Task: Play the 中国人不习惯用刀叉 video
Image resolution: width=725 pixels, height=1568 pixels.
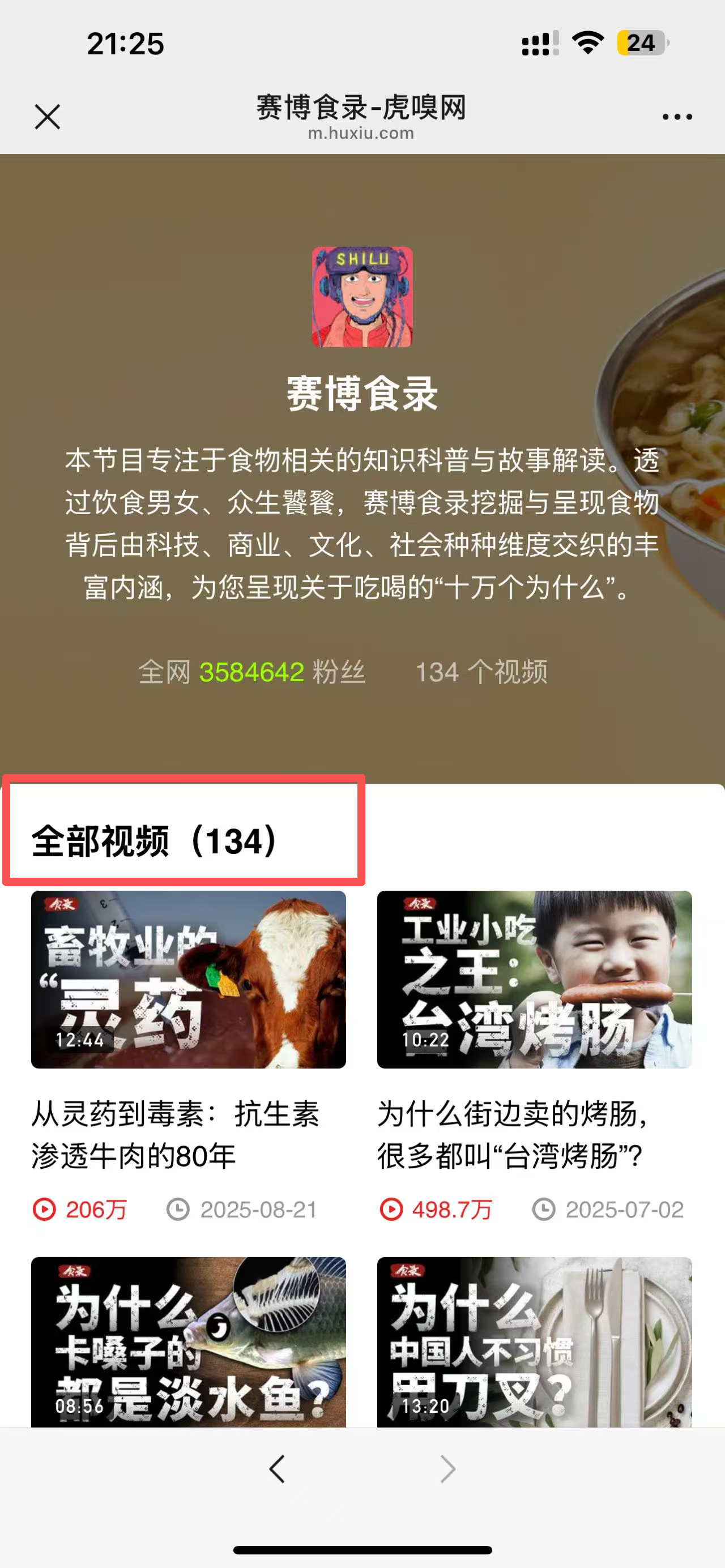Action: 534,1341
